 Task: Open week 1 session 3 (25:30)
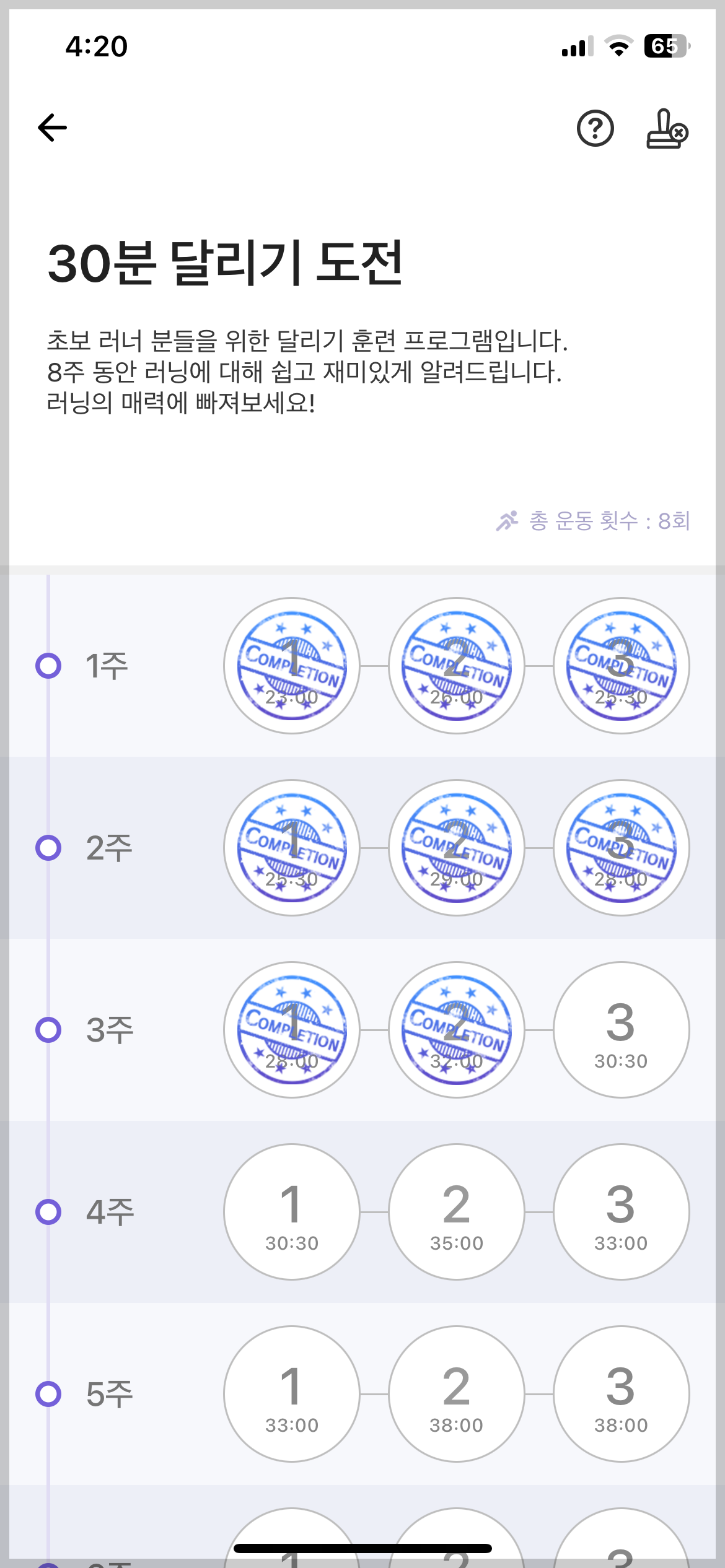coord(621,666)
